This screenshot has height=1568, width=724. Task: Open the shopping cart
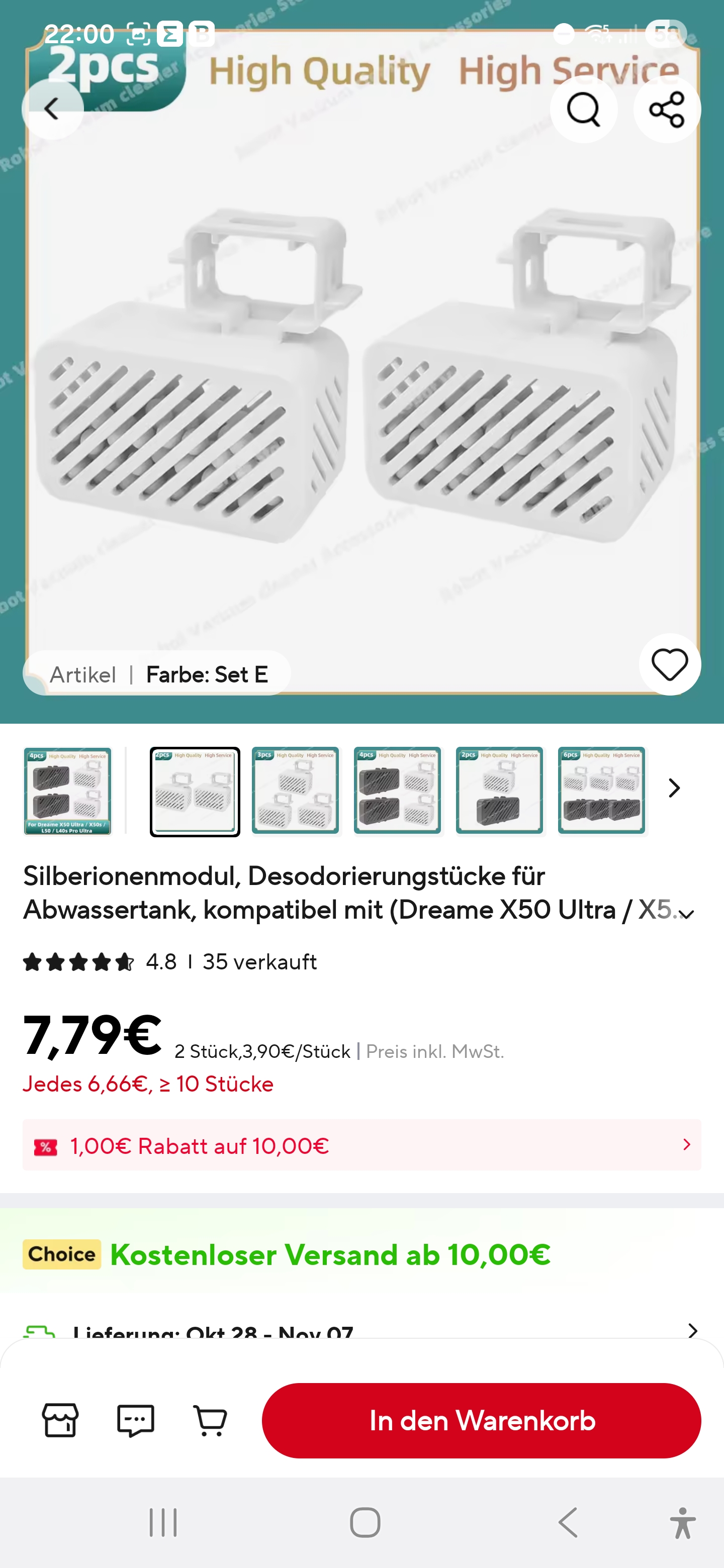[210, 1420]
